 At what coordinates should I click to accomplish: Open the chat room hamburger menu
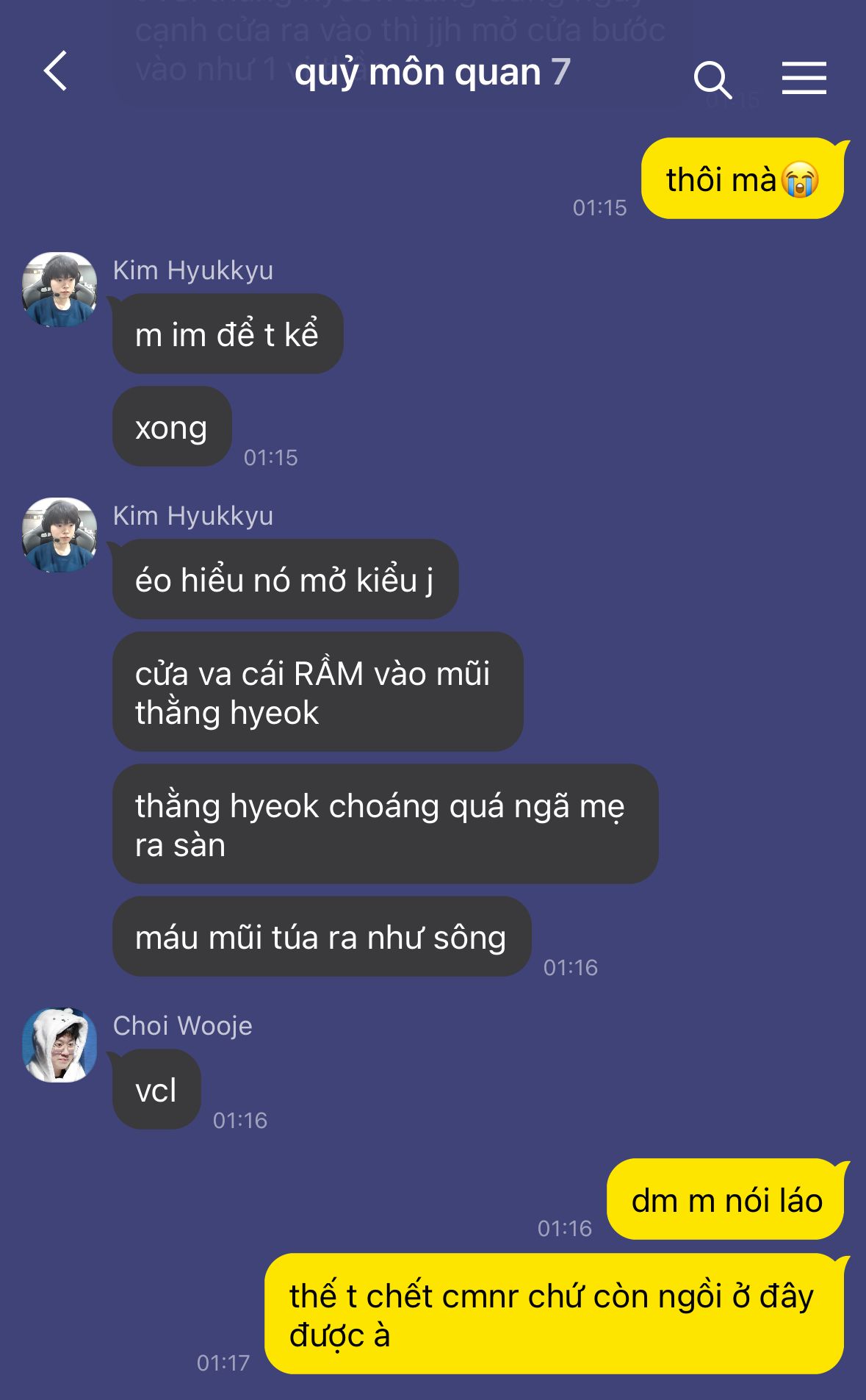(x=804, y=79)
